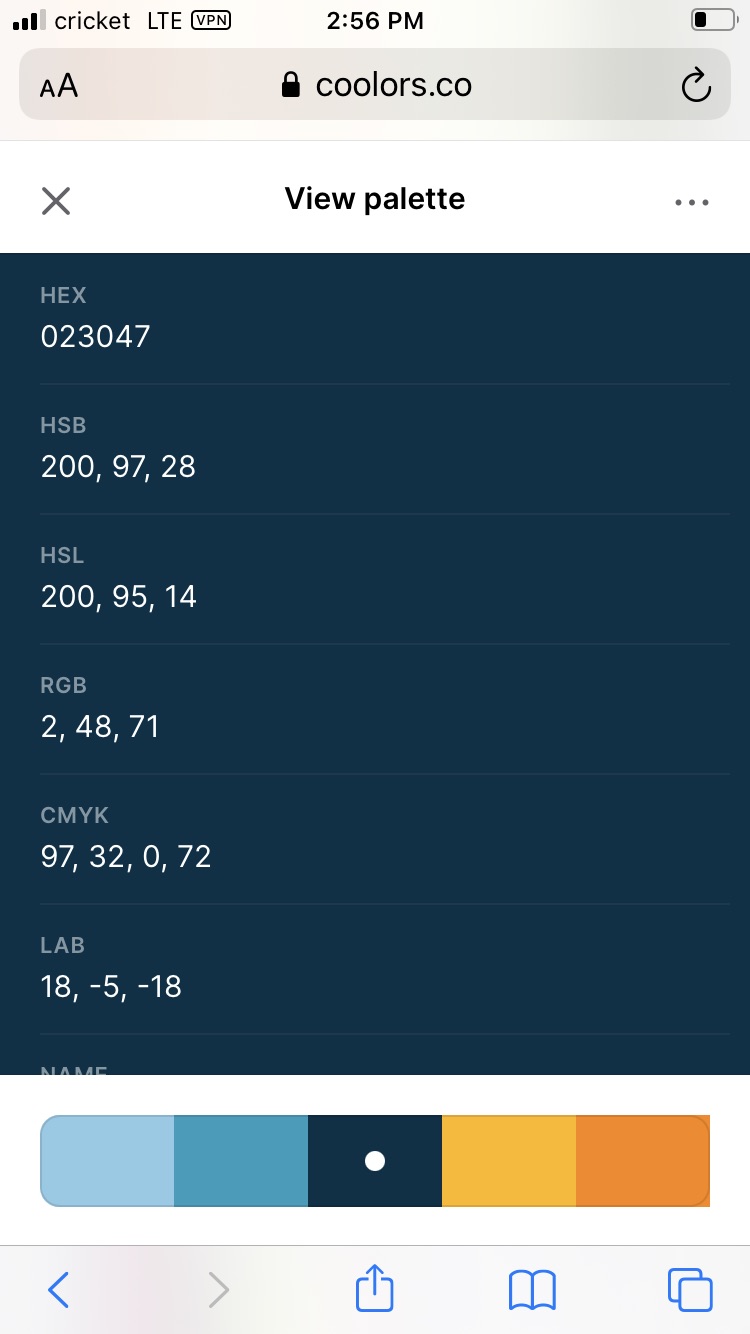This screenshot has width=750, height=1334.
Task: Copy the HSB value 200, 97, 28
Action: coord(118,466)
